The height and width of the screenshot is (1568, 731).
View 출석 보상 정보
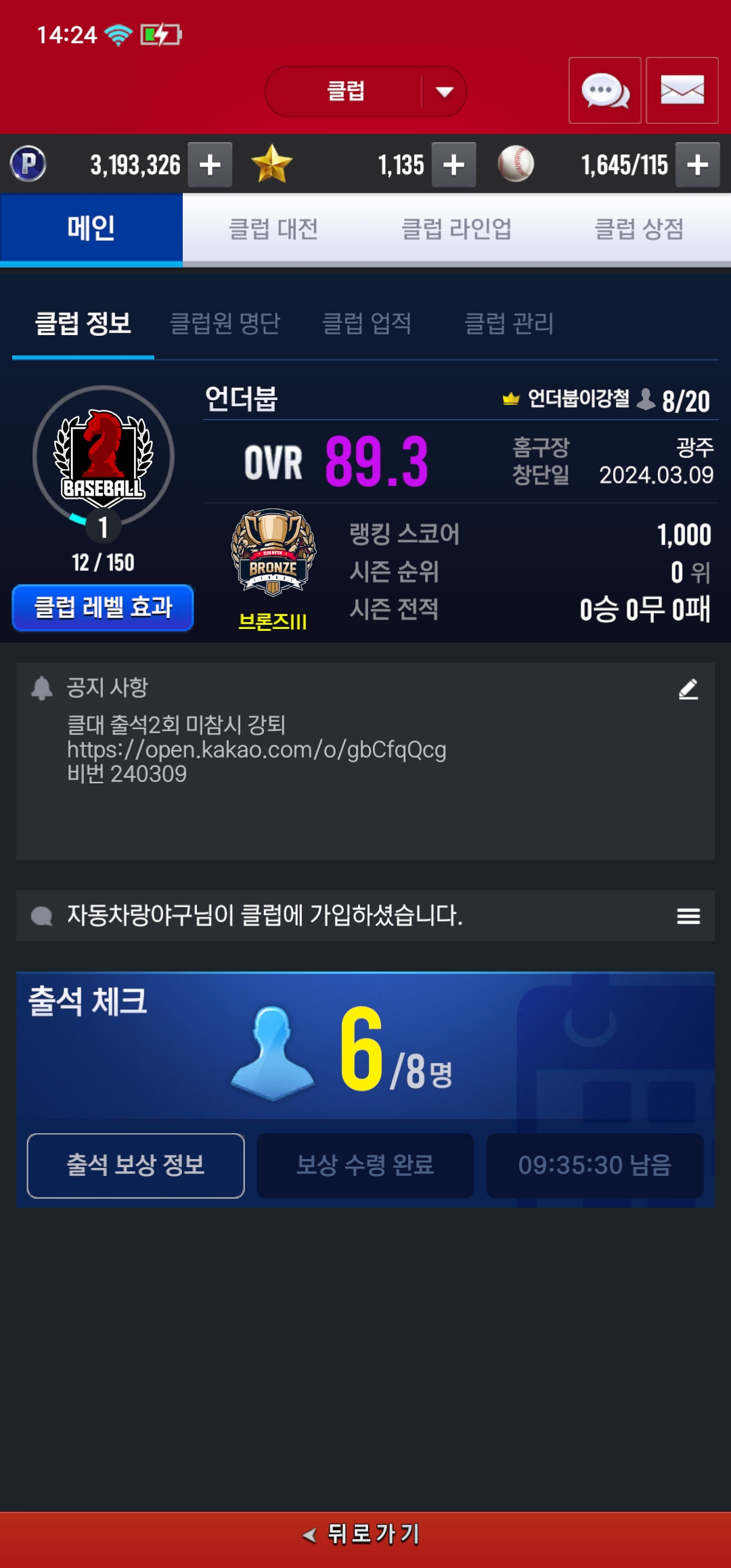pyautogui.click(x=135, y=1165)
